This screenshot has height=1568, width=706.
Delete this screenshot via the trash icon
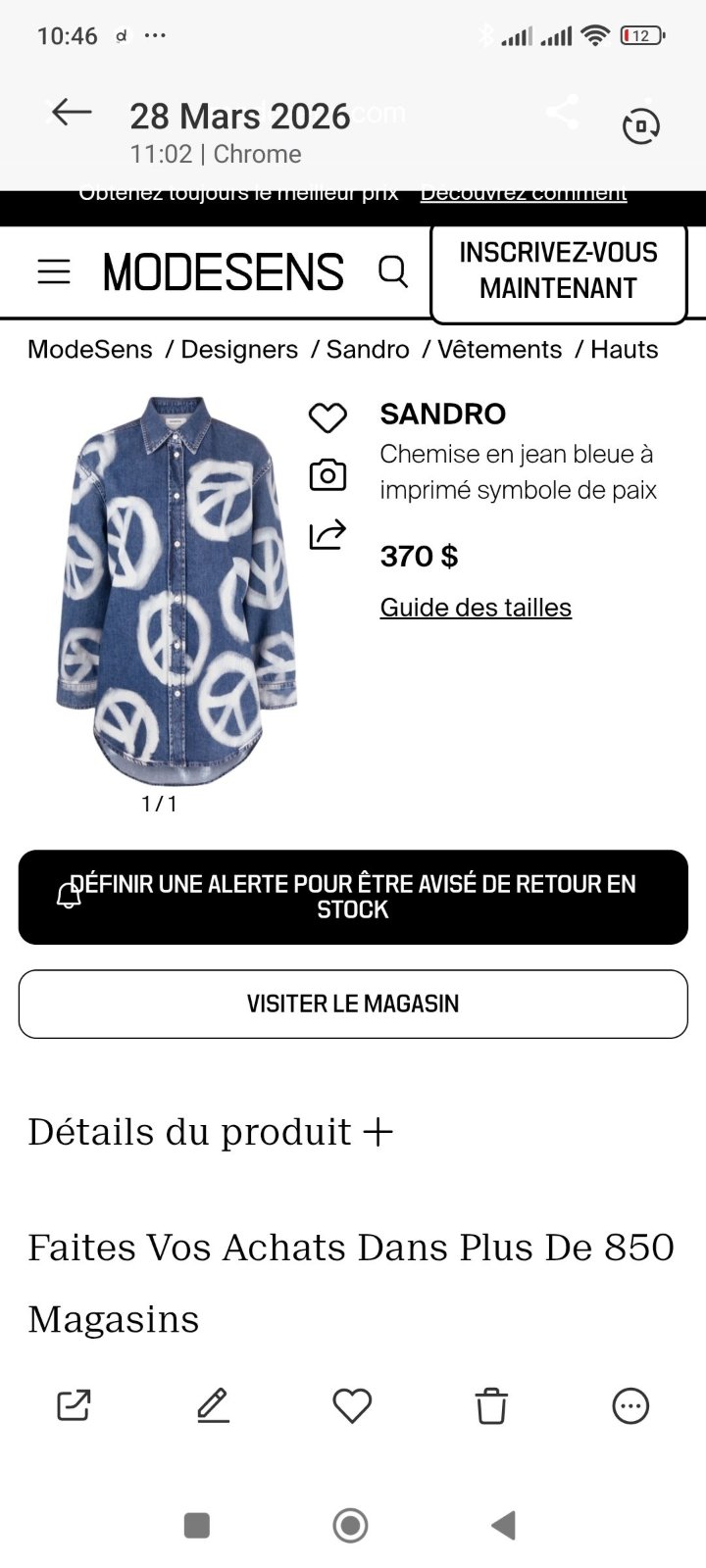click(491, 1405)
